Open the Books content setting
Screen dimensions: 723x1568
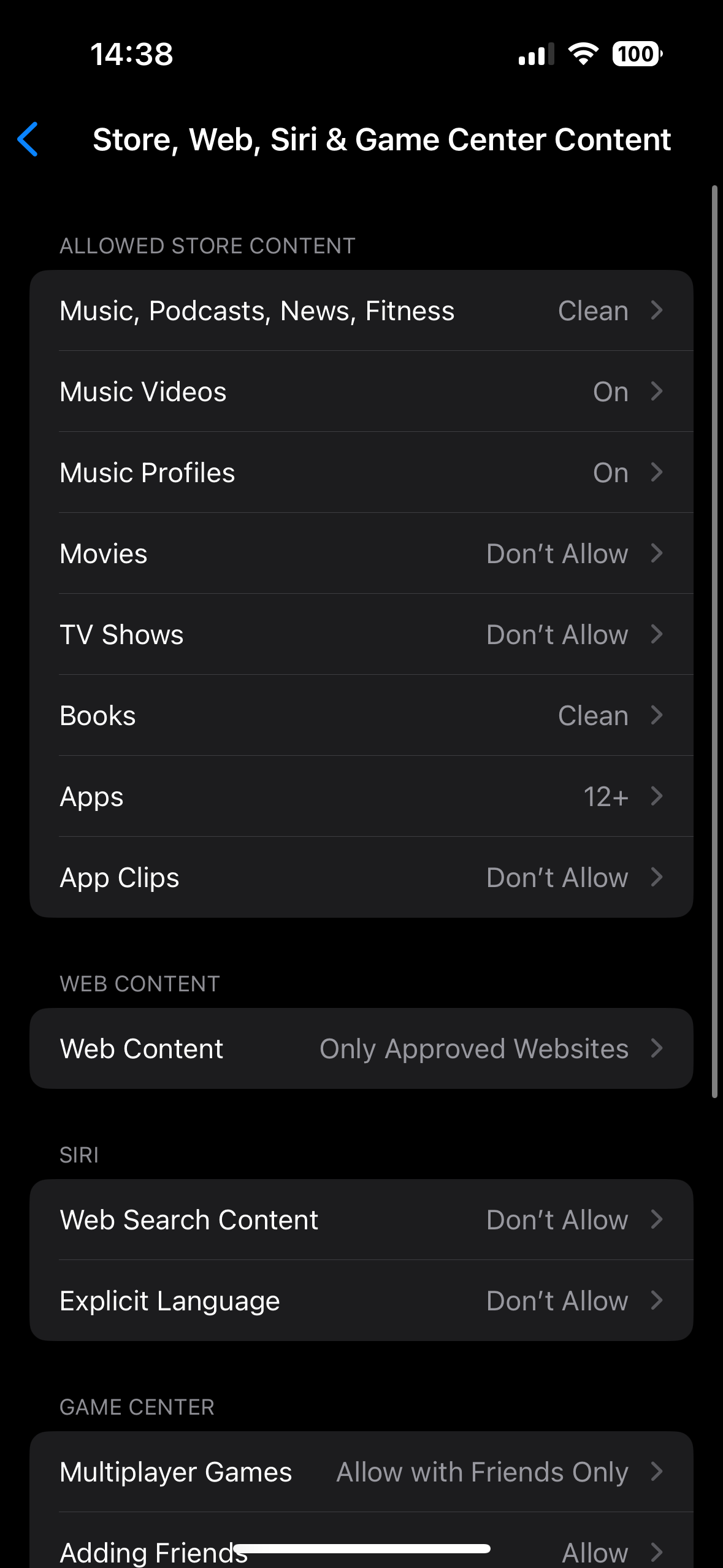[x=361, y=716]
